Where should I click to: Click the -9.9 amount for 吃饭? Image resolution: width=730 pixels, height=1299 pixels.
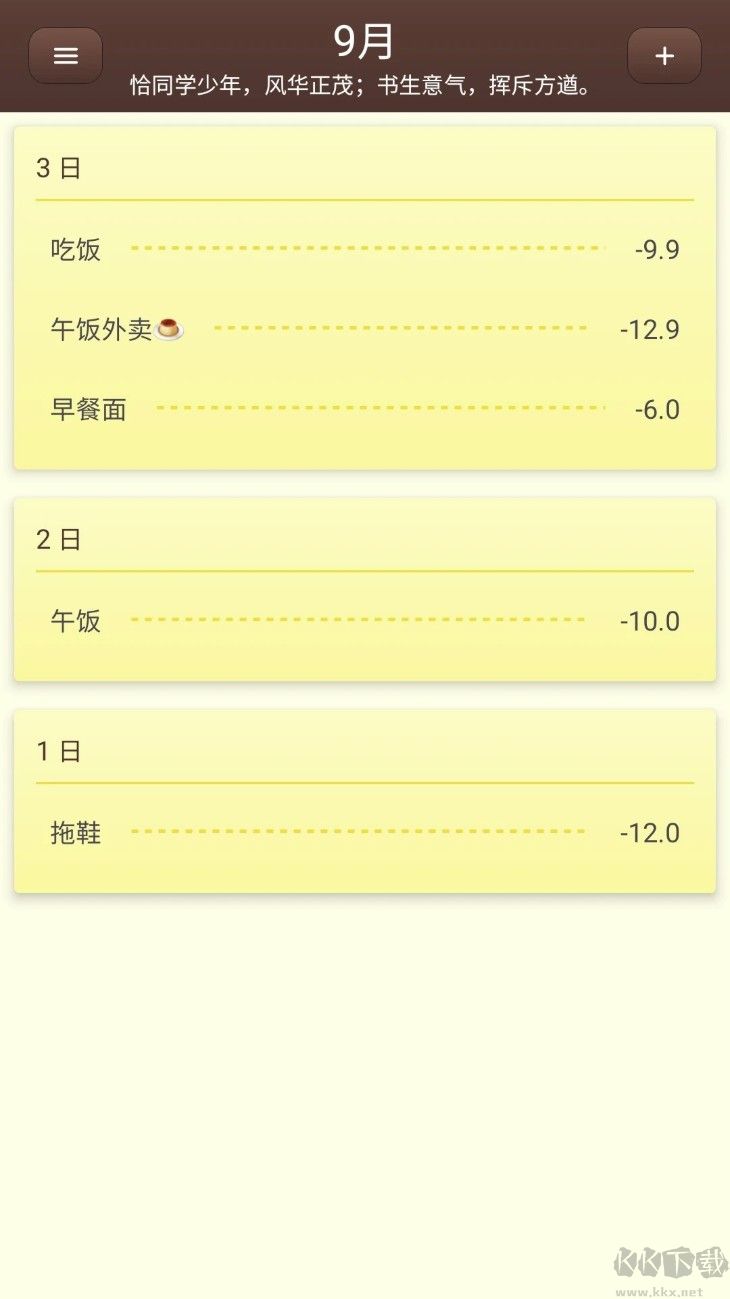click(x=655, y=249)
